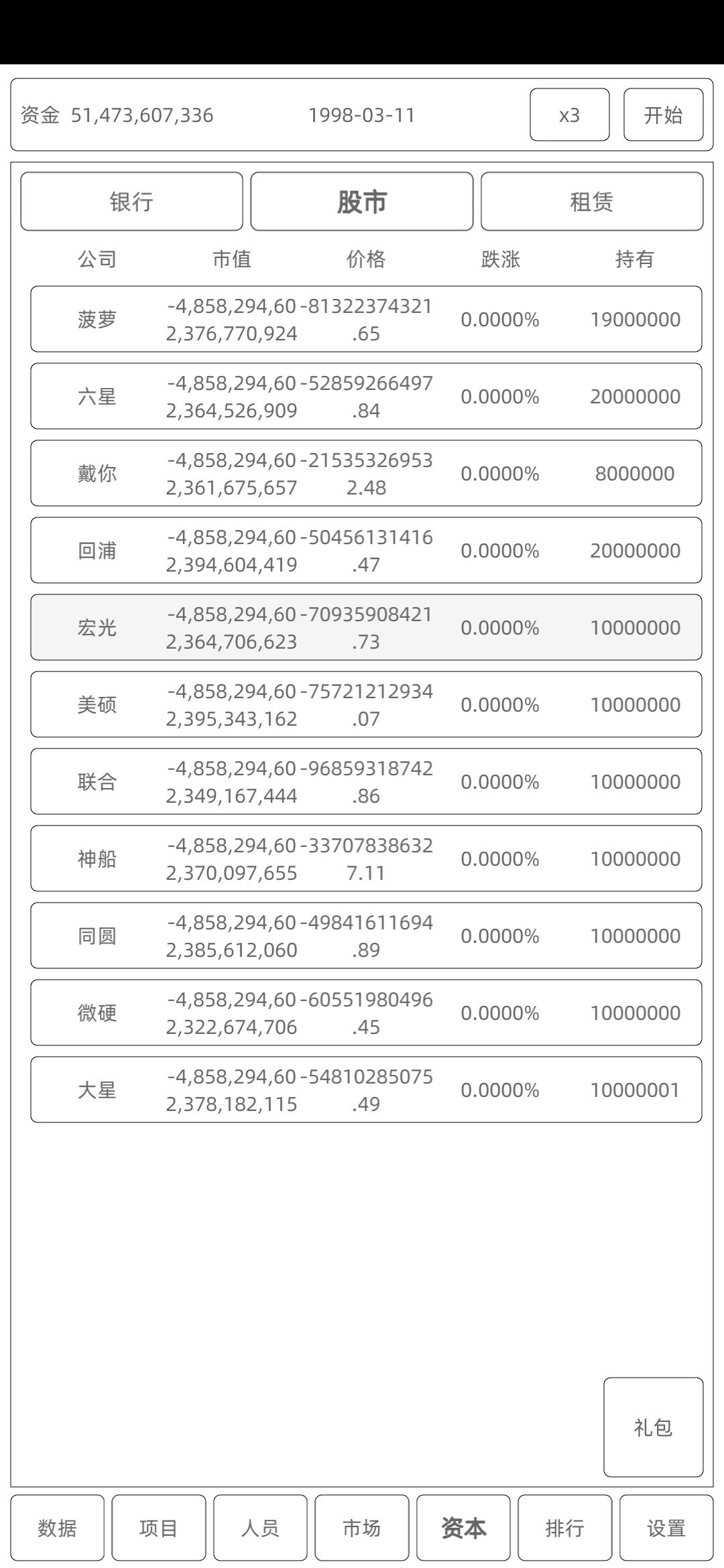Screen dimensions: 724x1568
Task: Open the 设置 settings tab
Action: [666, 1527]
